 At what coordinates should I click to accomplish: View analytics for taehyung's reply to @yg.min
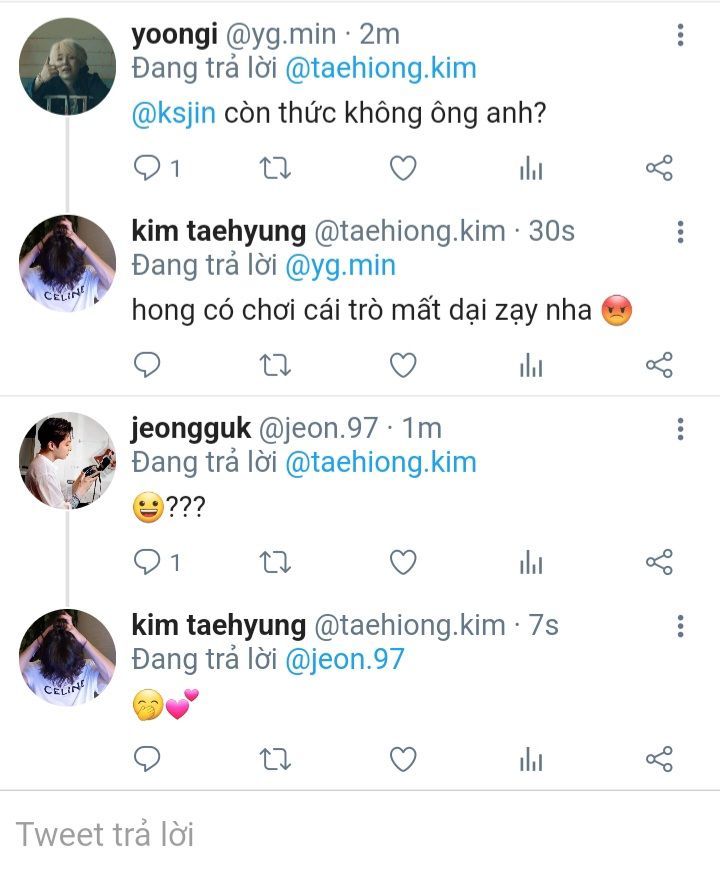pos(531,366)
